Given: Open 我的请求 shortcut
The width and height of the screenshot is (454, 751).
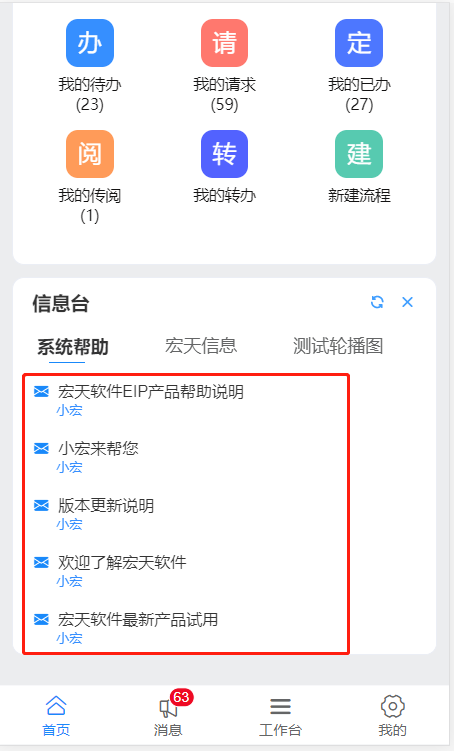Looking at the screenshot, I should point(224,66).
